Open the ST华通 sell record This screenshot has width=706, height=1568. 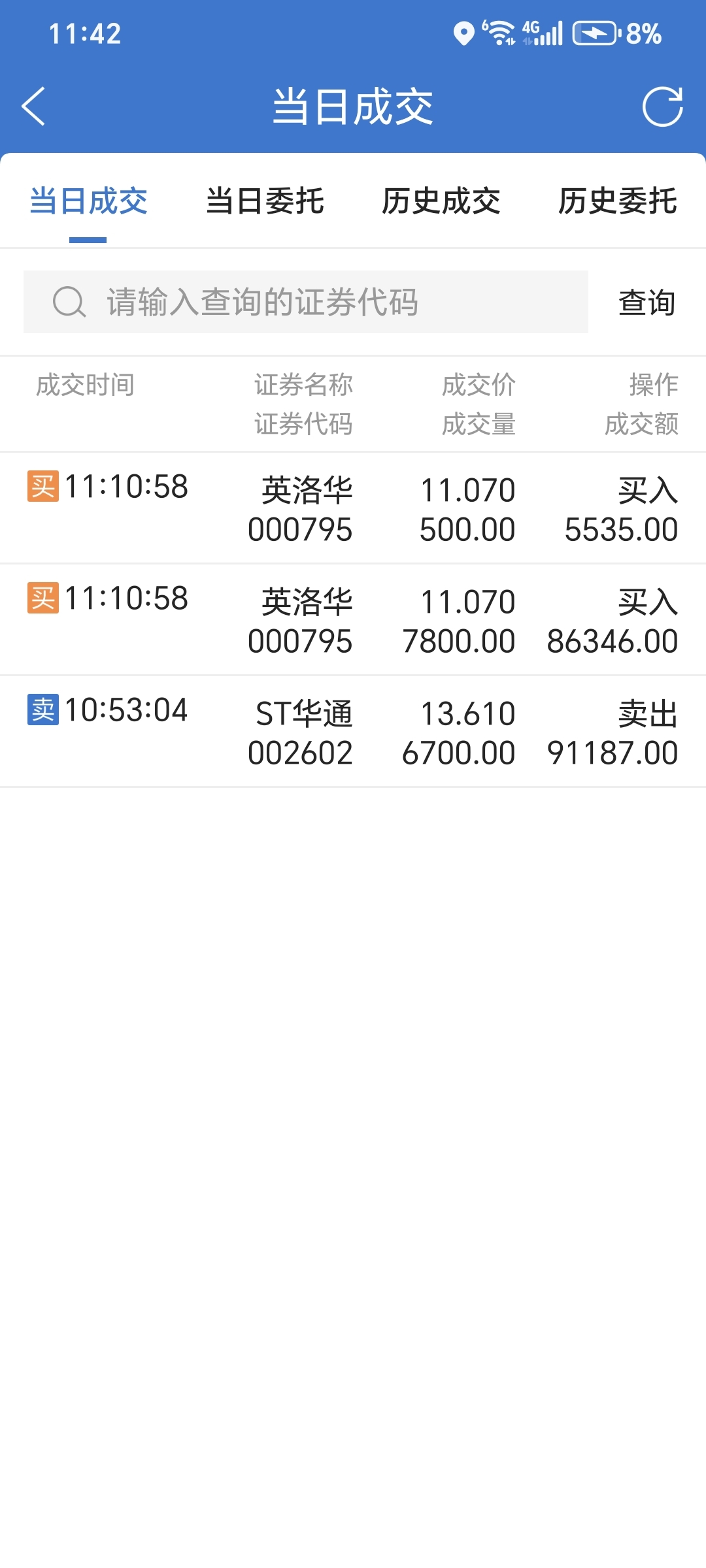click(x=353, y=732)
